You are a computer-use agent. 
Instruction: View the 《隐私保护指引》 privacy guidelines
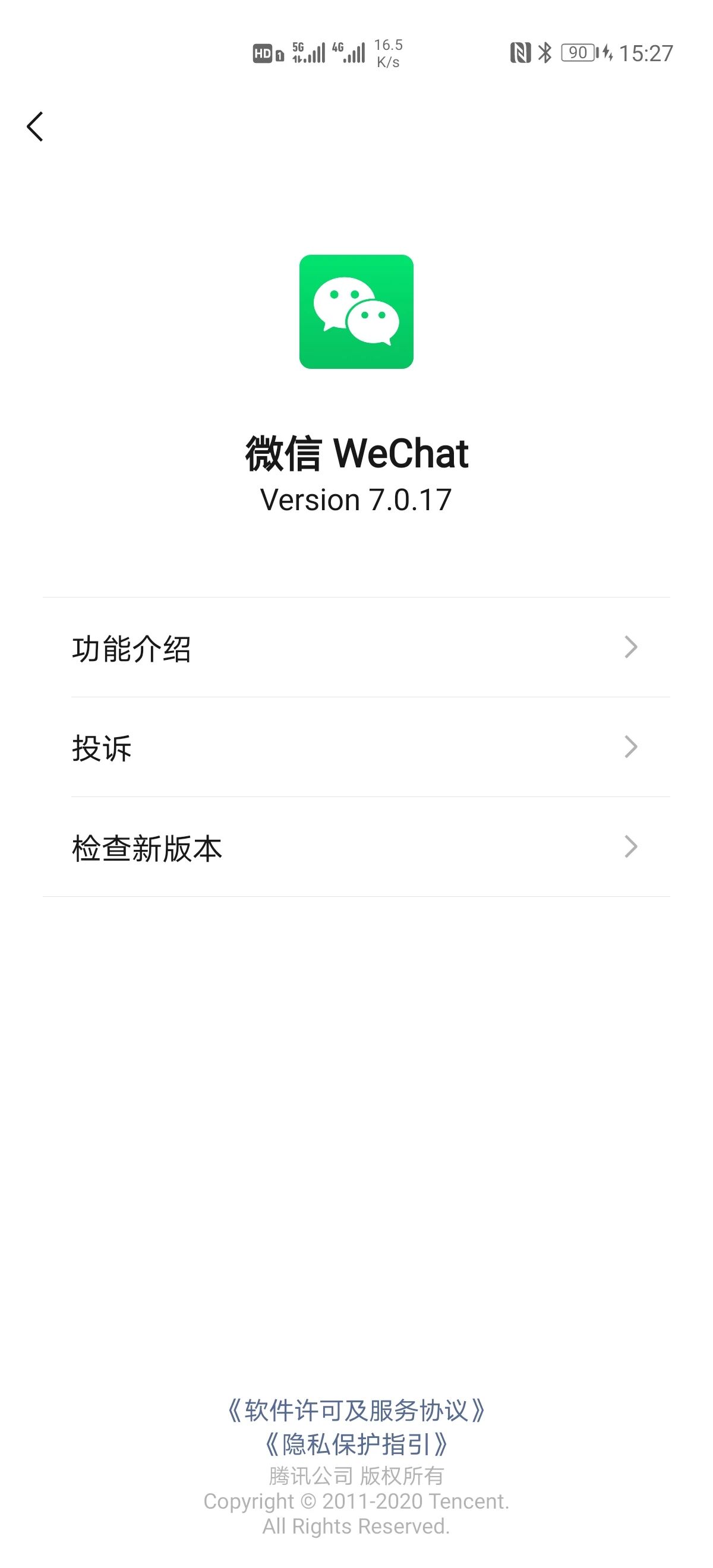click(356, 1444)
